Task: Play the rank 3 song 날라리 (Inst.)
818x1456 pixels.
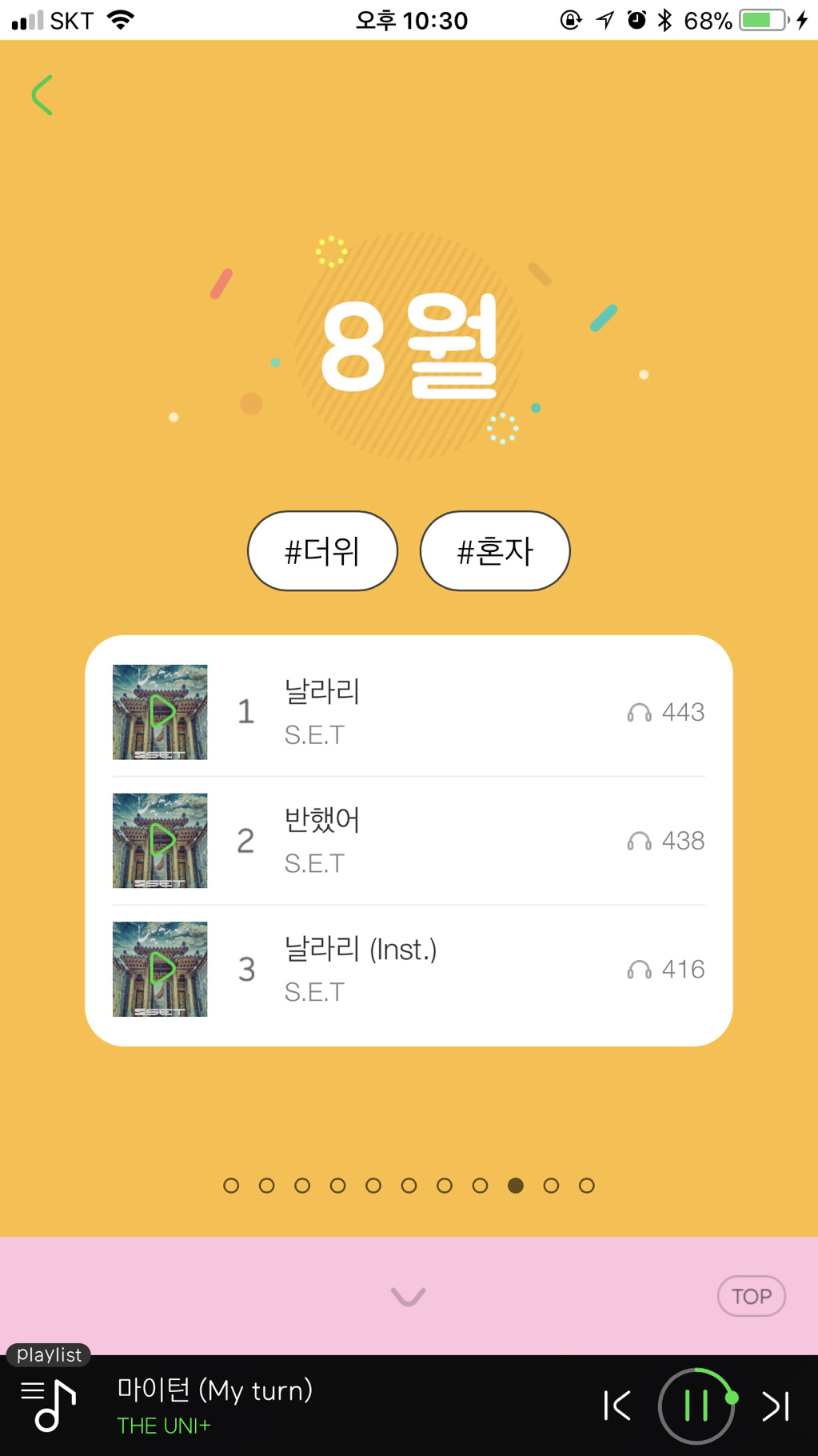Action: pyautogui.click(x=161, y=970)
